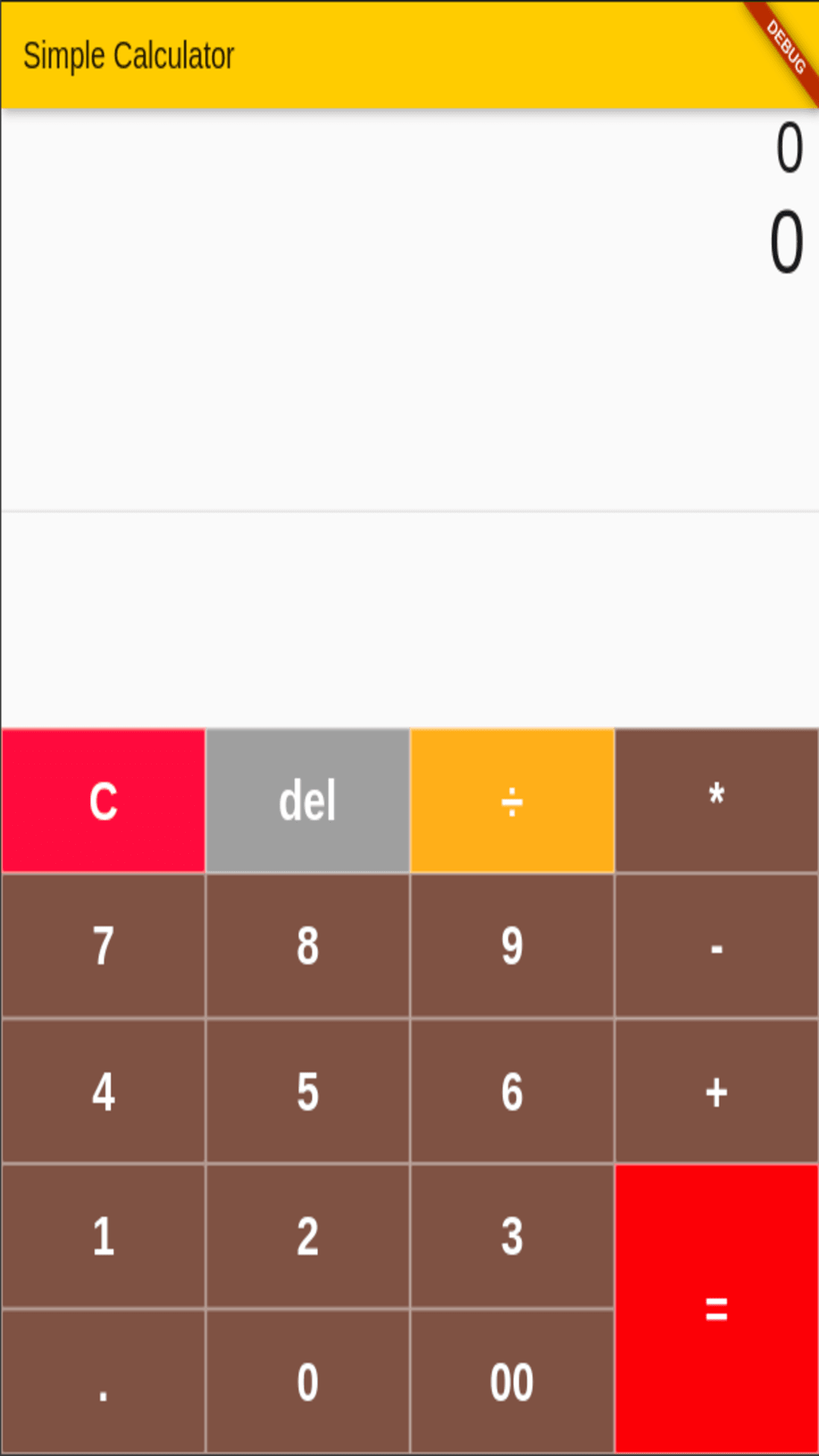Screen dimensions: 819x1456
Task: Select the plus operator
Action: tap(717, 1091)
